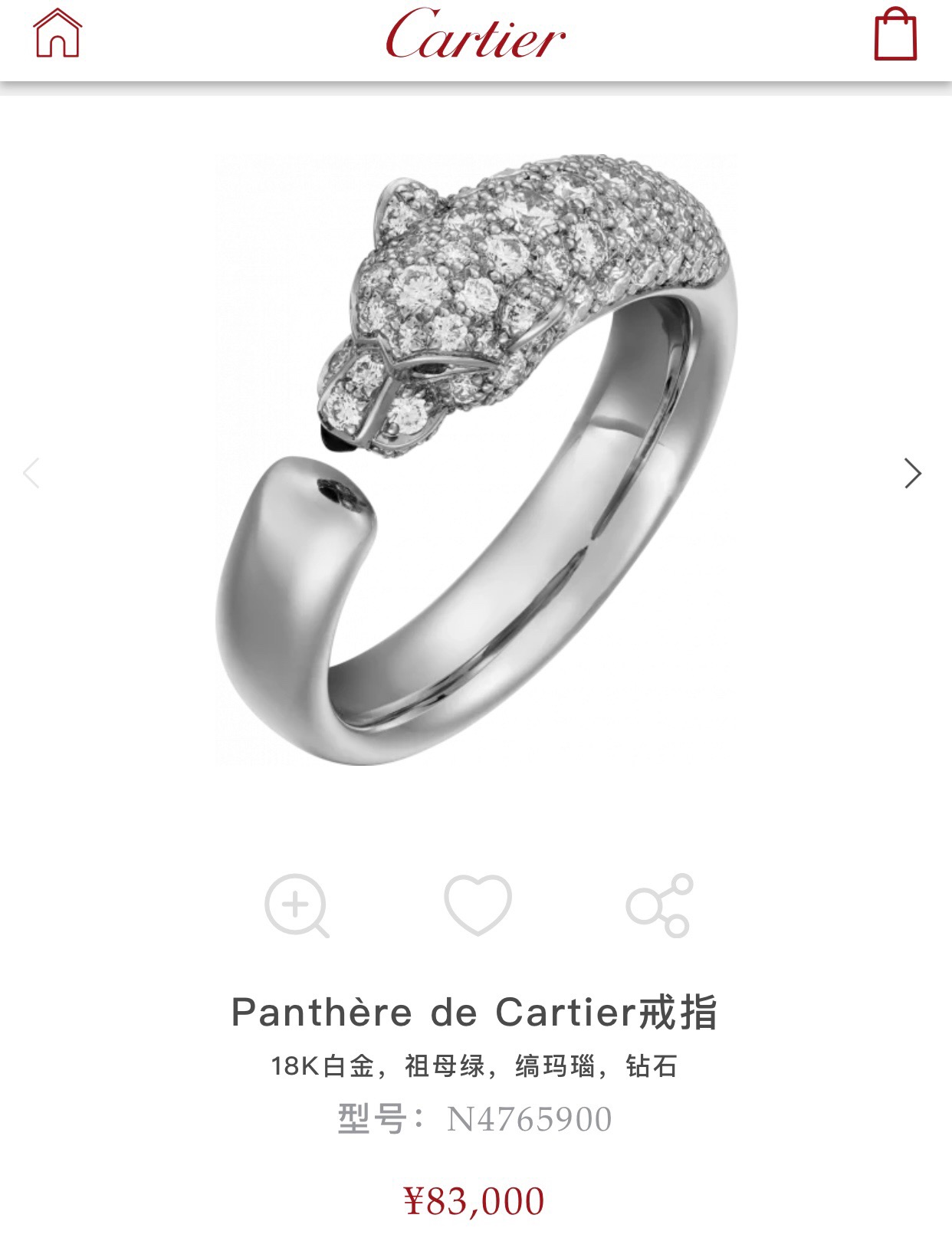952x1241 pixels.
Task: Share the Panthère de Cartier ring
Action: (x=659, y=905)
